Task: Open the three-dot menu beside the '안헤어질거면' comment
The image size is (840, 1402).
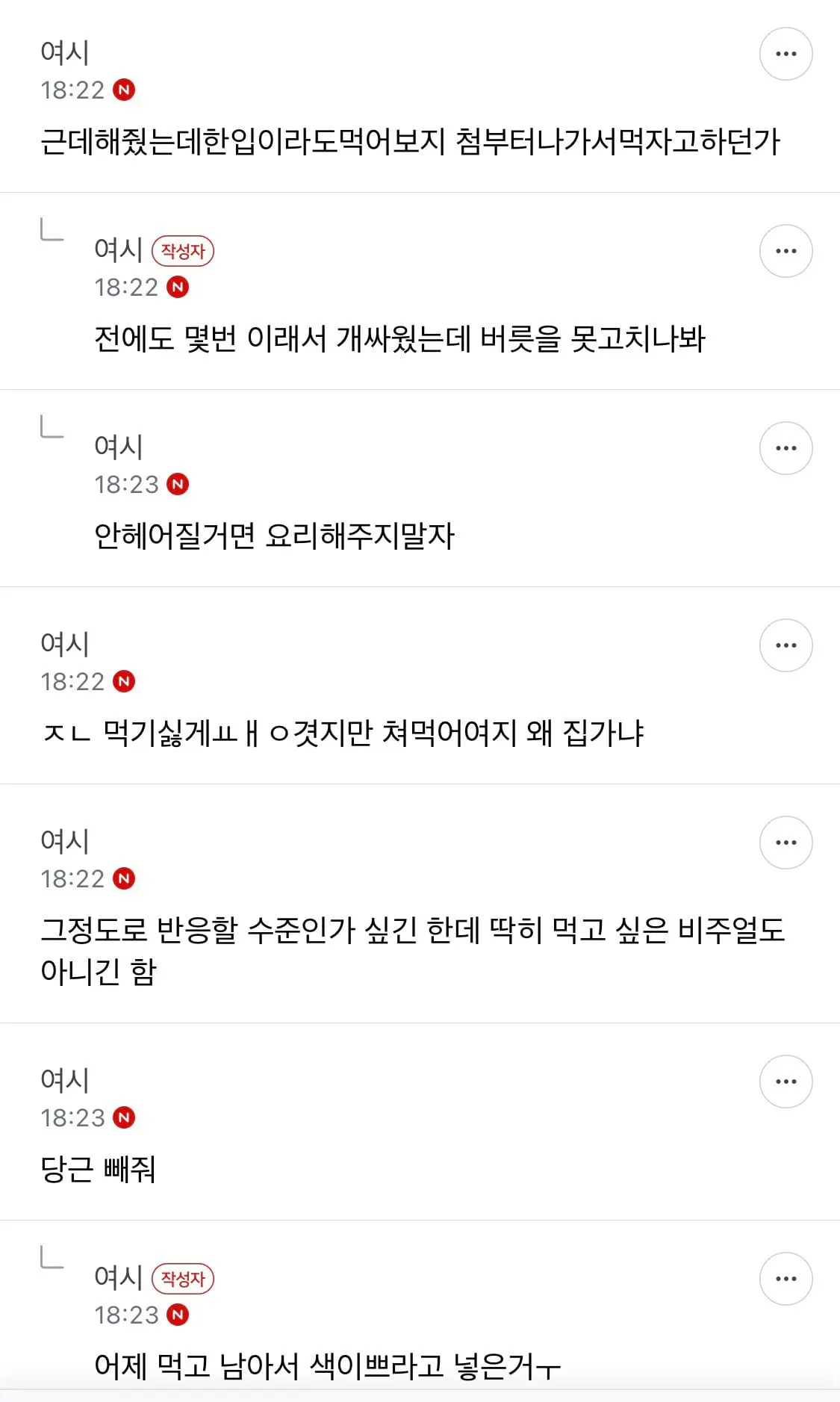Action: pos(785,447)
